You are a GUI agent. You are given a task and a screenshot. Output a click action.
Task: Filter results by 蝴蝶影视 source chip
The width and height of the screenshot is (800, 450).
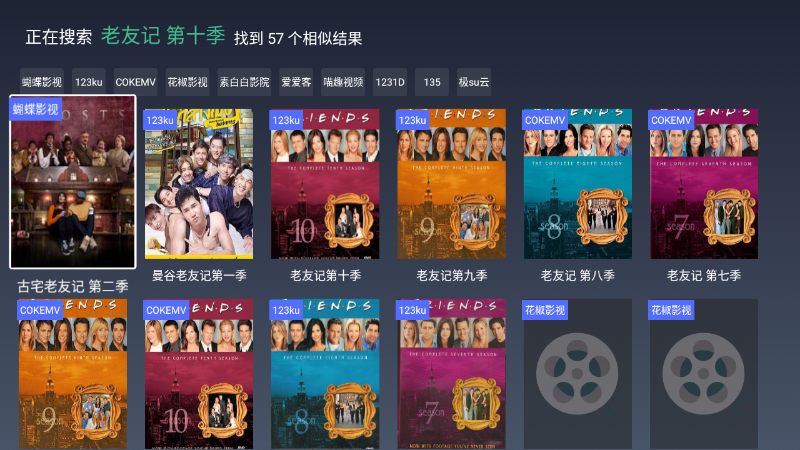click(x=42, y=82)
